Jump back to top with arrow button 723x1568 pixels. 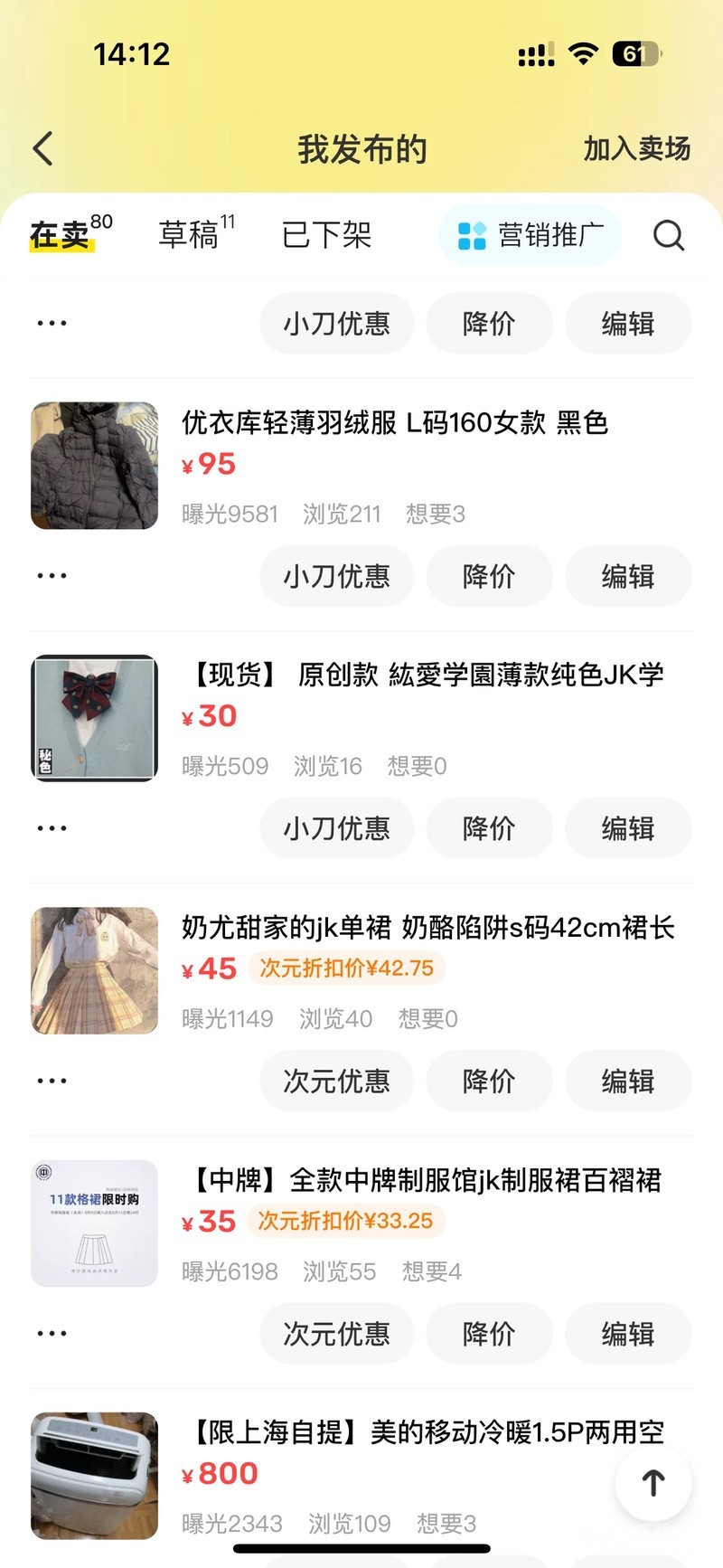pos(653,1483)
